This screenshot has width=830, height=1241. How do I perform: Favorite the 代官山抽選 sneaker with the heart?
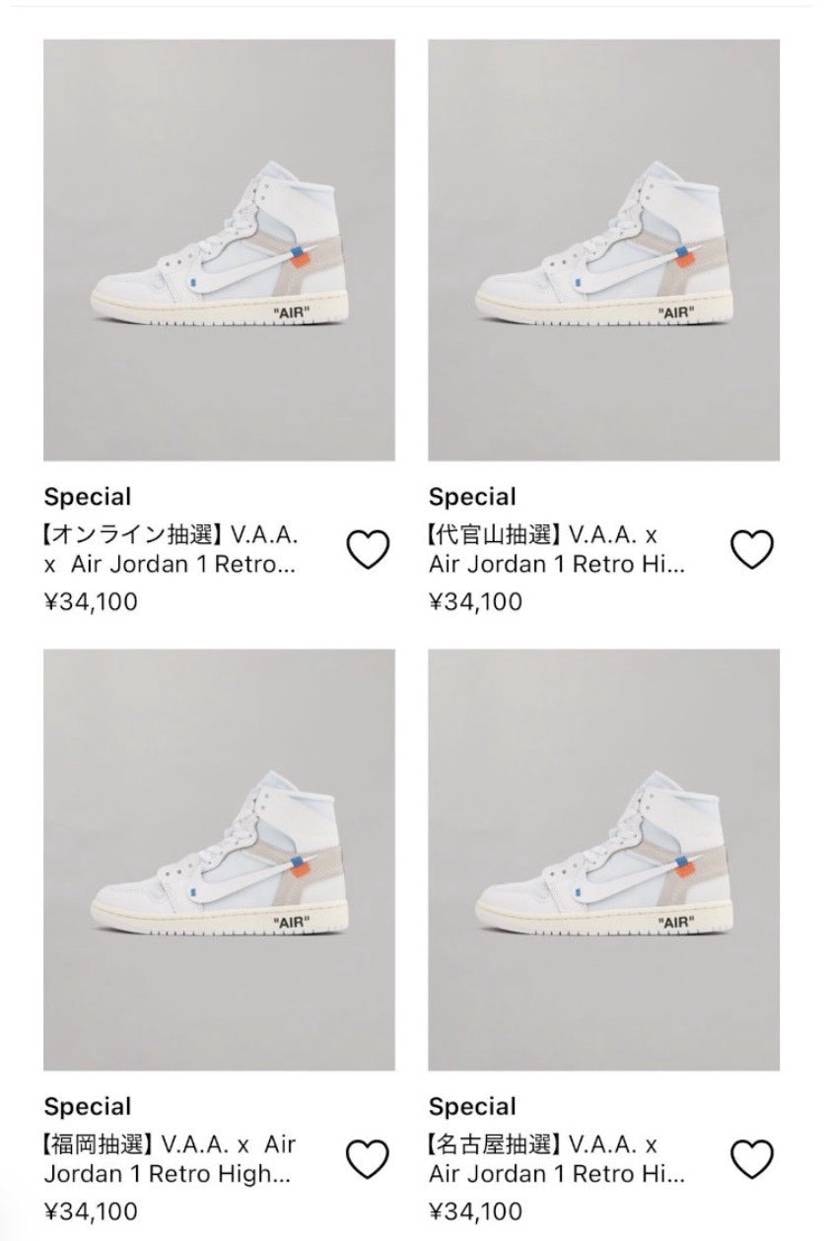pos(752,549)
